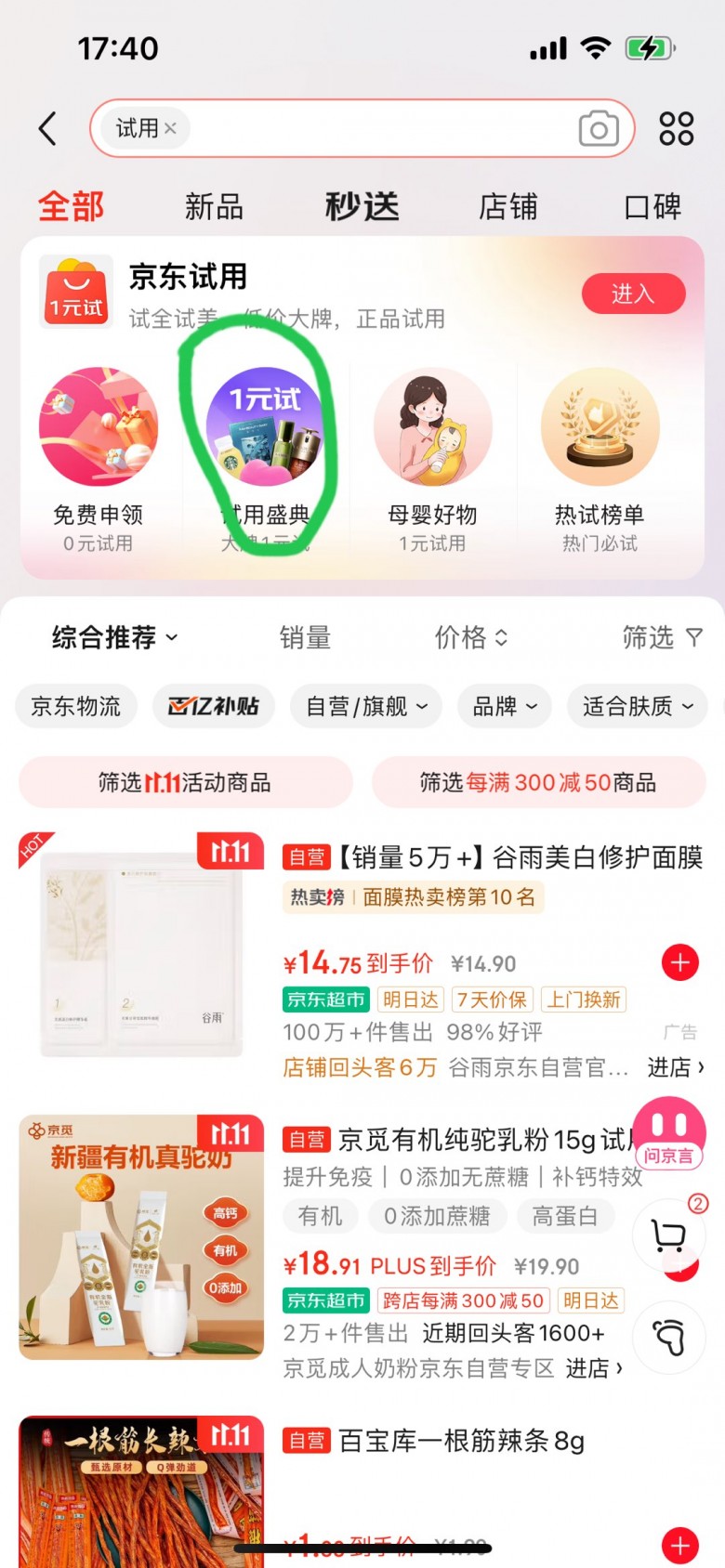This screenshot has height=1568, width=725.
Task: Open the shopping cart floating button
Action: tap(669, 1235)
